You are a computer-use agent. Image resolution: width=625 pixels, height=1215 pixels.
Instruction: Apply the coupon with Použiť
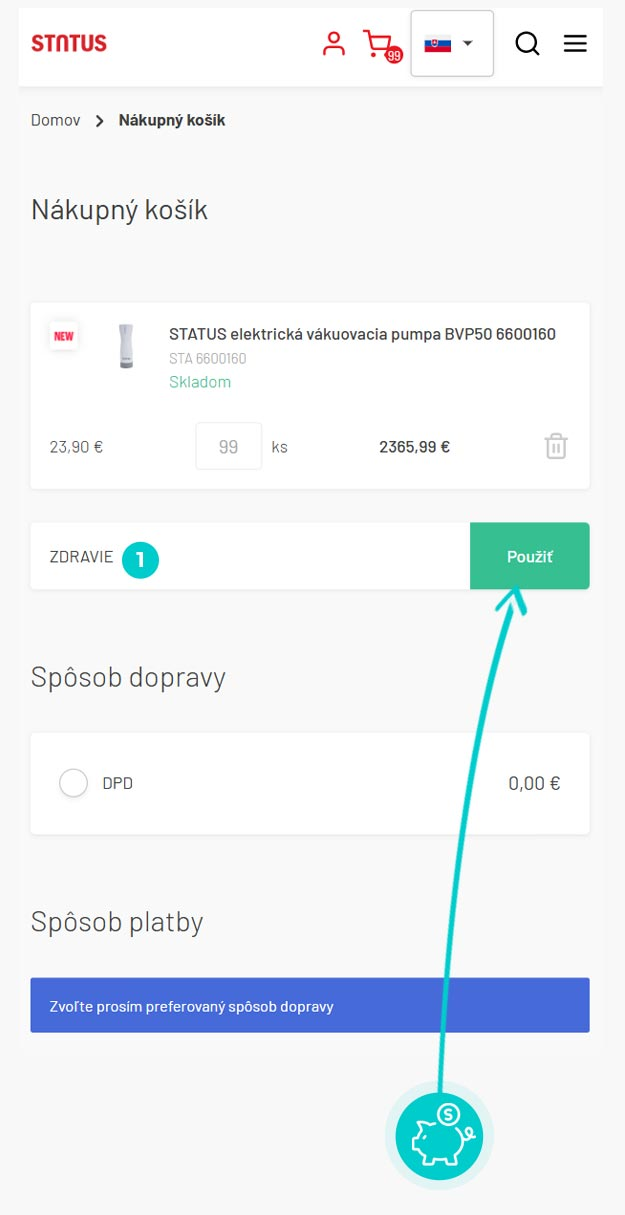pos(530,556)
